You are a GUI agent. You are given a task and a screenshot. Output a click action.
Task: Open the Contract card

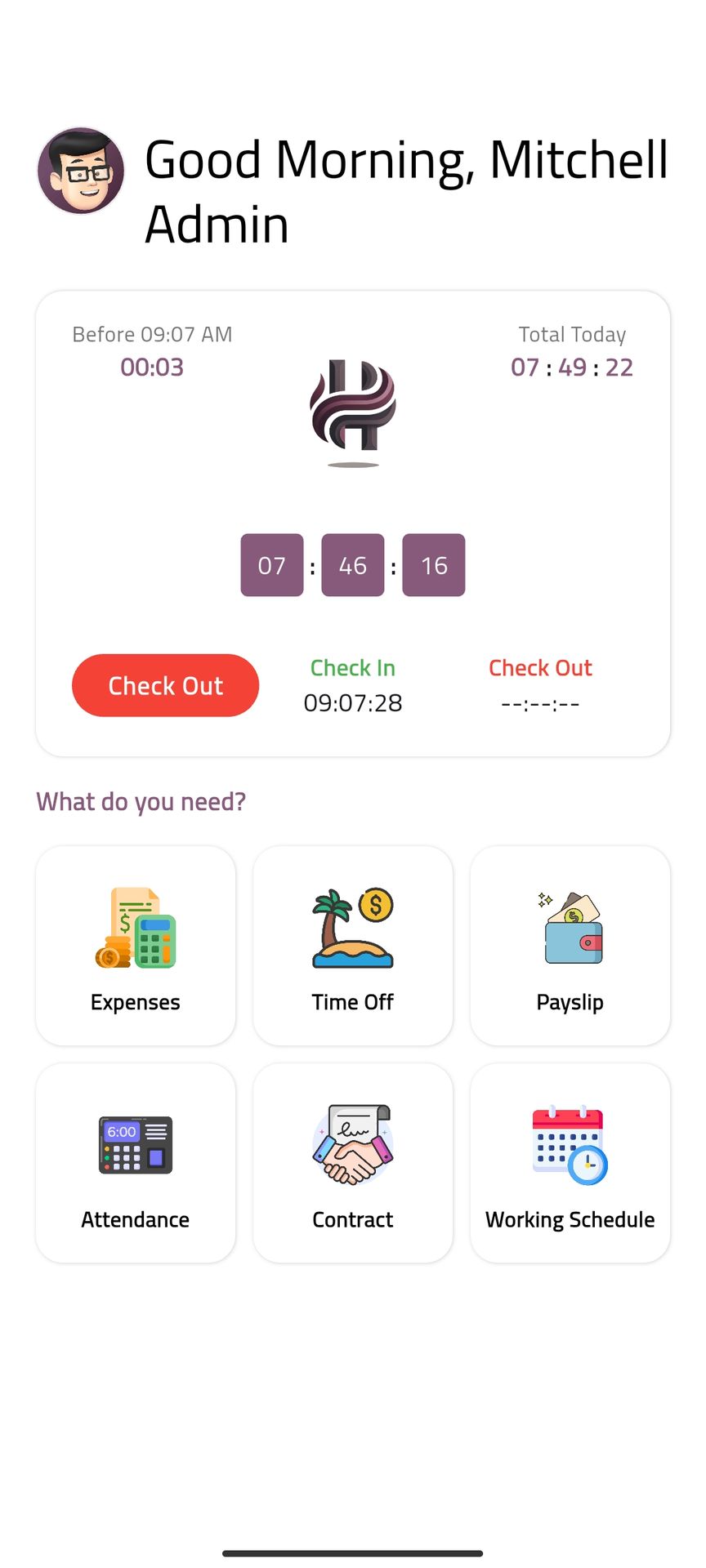click(353, 1163)
